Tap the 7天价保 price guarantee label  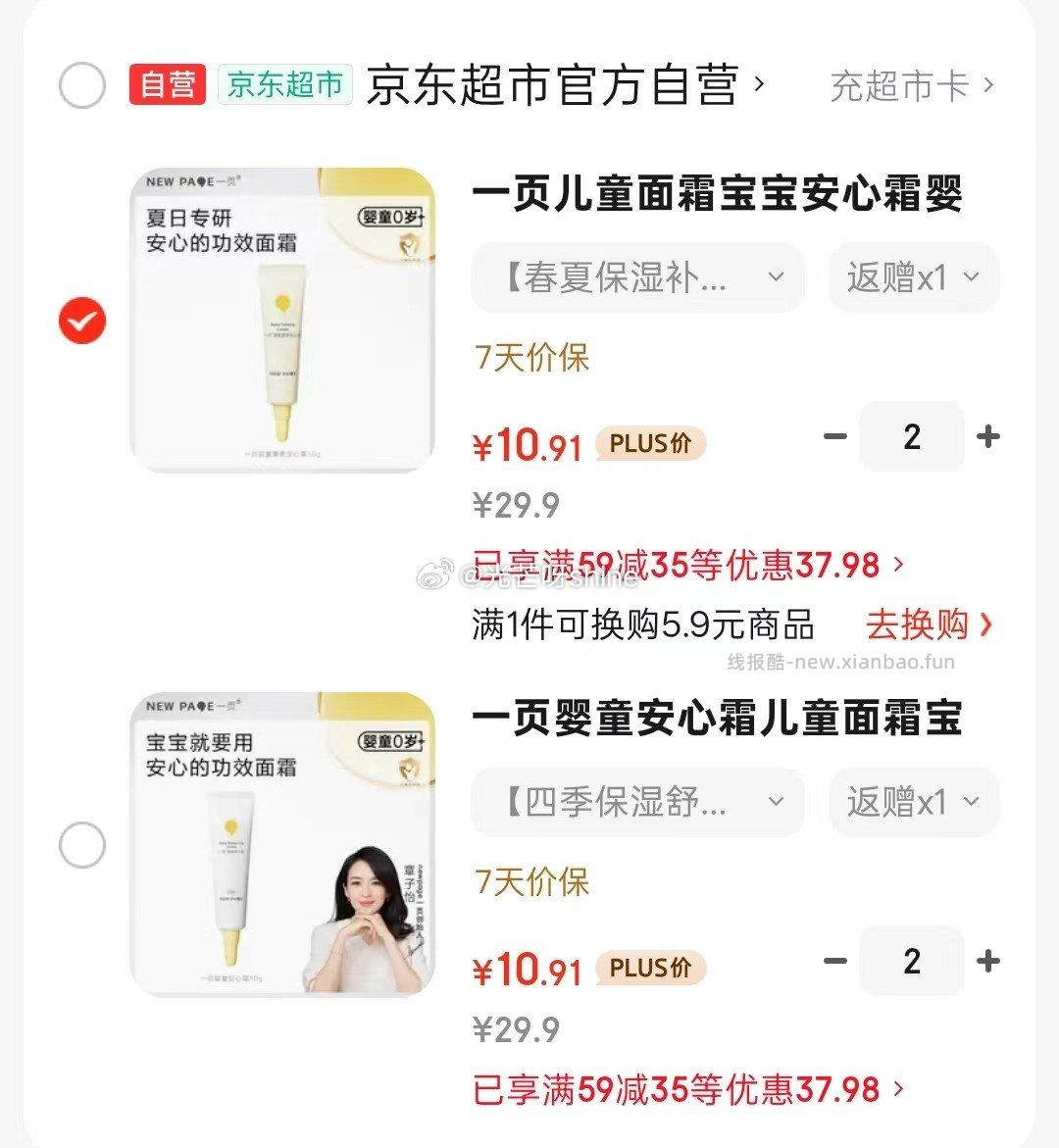[x=531, y=359]
